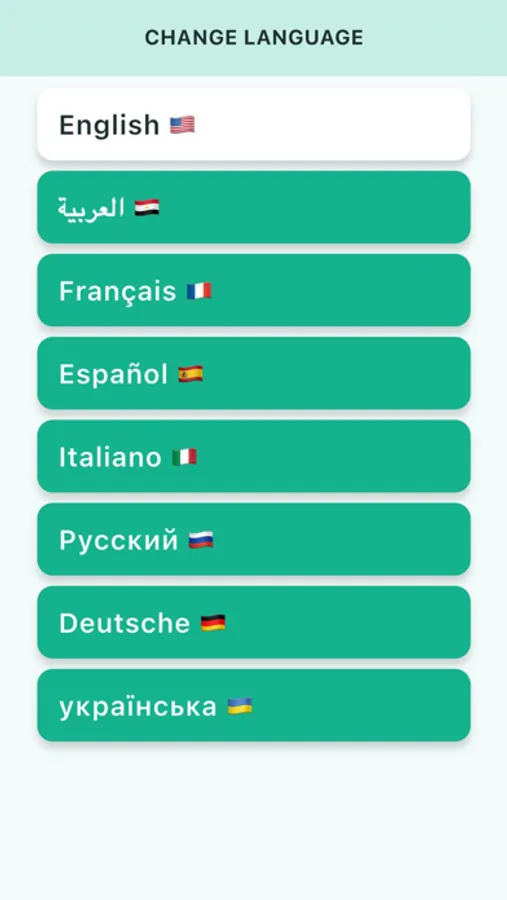This screenshot has width=507, height=900.
Task: Change the language to Italiano
Action: (x=254, y=456)
